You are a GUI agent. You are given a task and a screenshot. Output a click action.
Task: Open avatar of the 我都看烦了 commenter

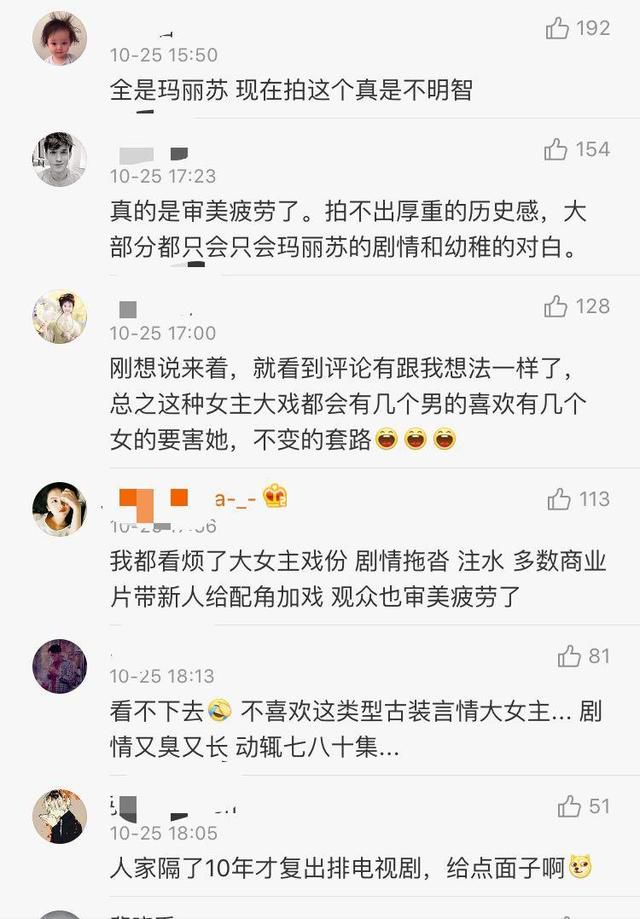(59, 509)
